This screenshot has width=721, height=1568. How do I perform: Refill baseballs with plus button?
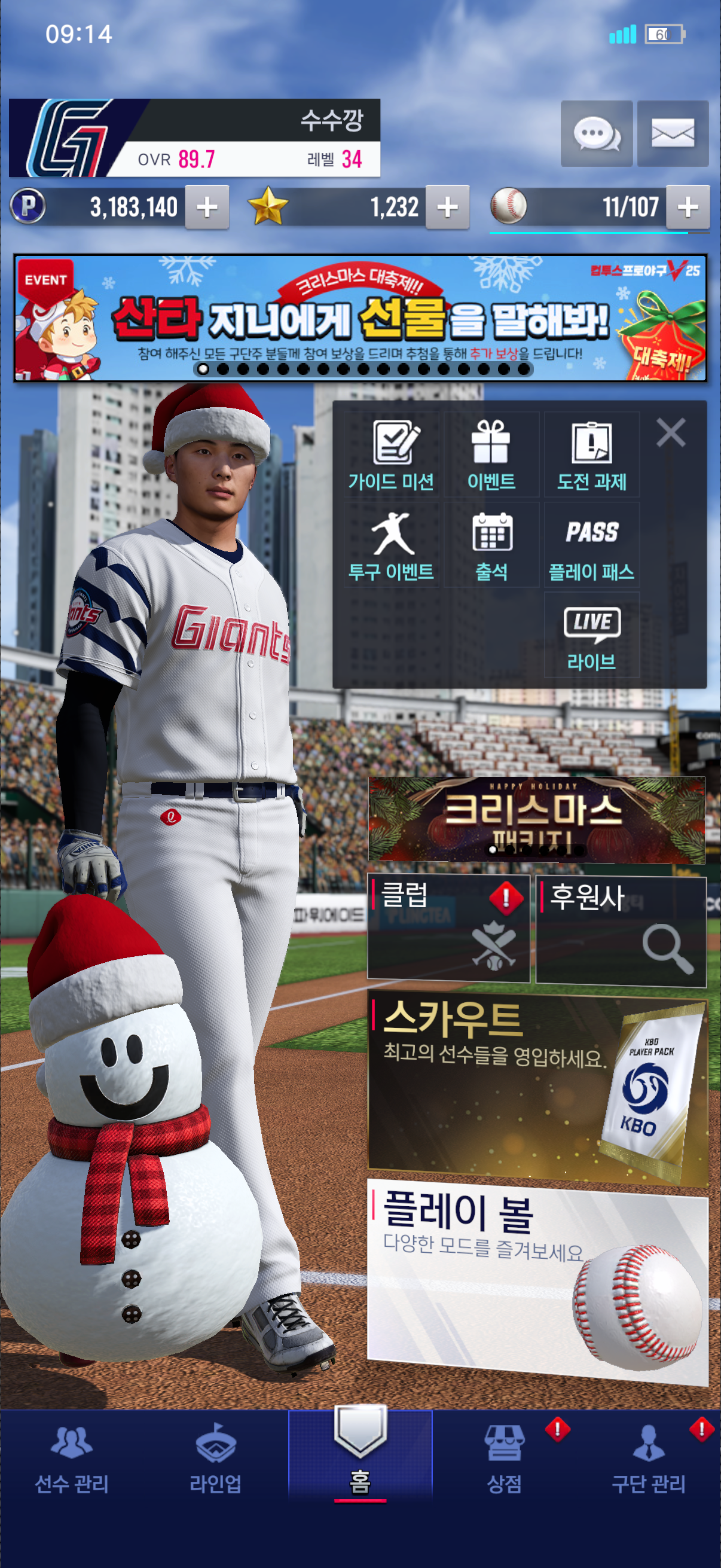(688, 207)
